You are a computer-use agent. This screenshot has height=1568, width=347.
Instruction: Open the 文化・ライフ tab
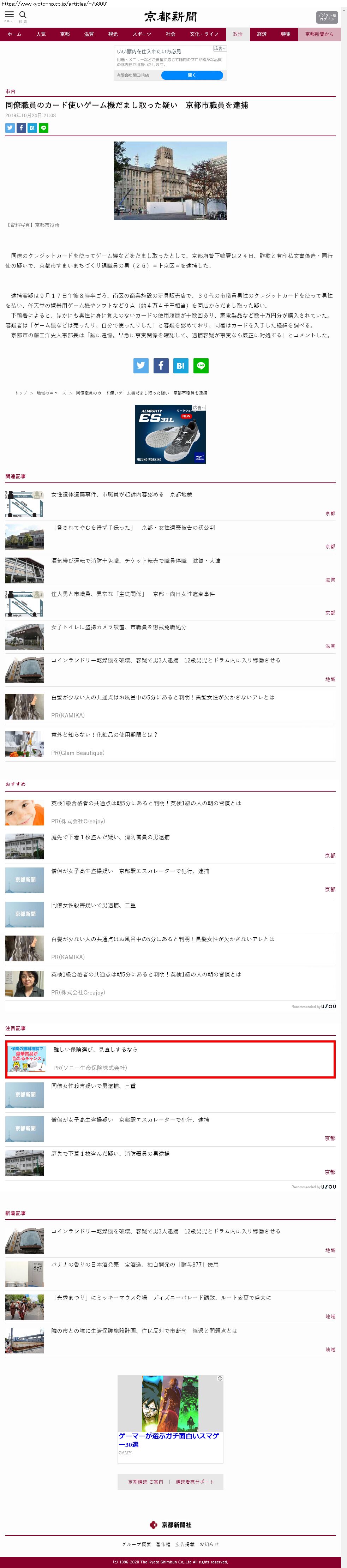[203, 34]
